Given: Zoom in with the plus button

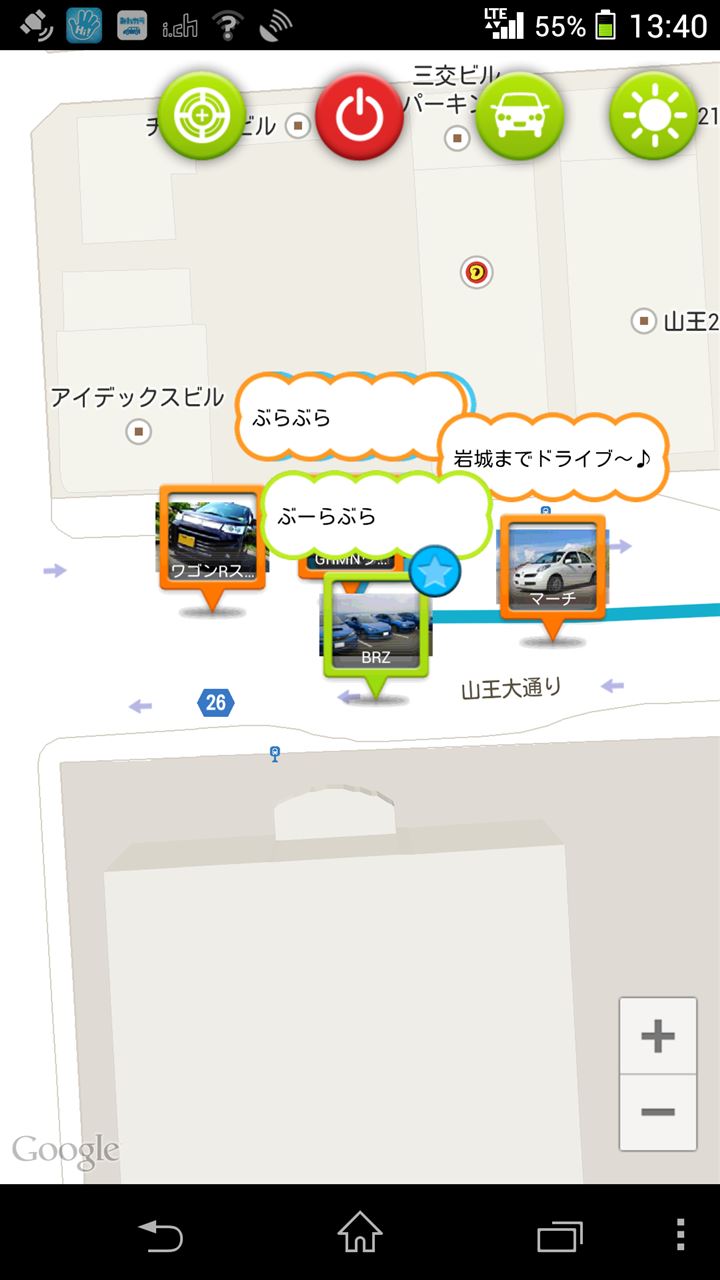Looking at the screenshot, I should 657,1036.
